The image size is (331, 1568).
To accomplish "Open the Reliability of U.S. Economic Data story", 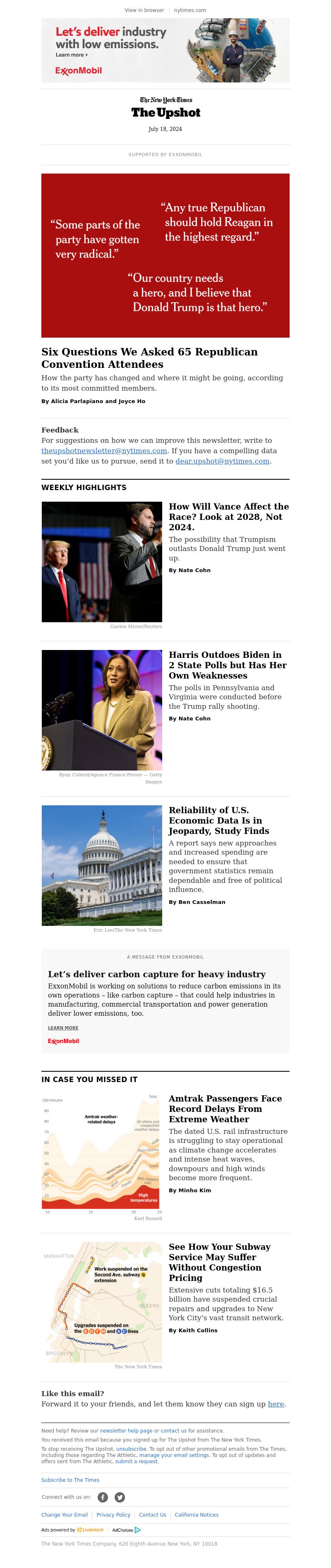I will coord(218,820).
